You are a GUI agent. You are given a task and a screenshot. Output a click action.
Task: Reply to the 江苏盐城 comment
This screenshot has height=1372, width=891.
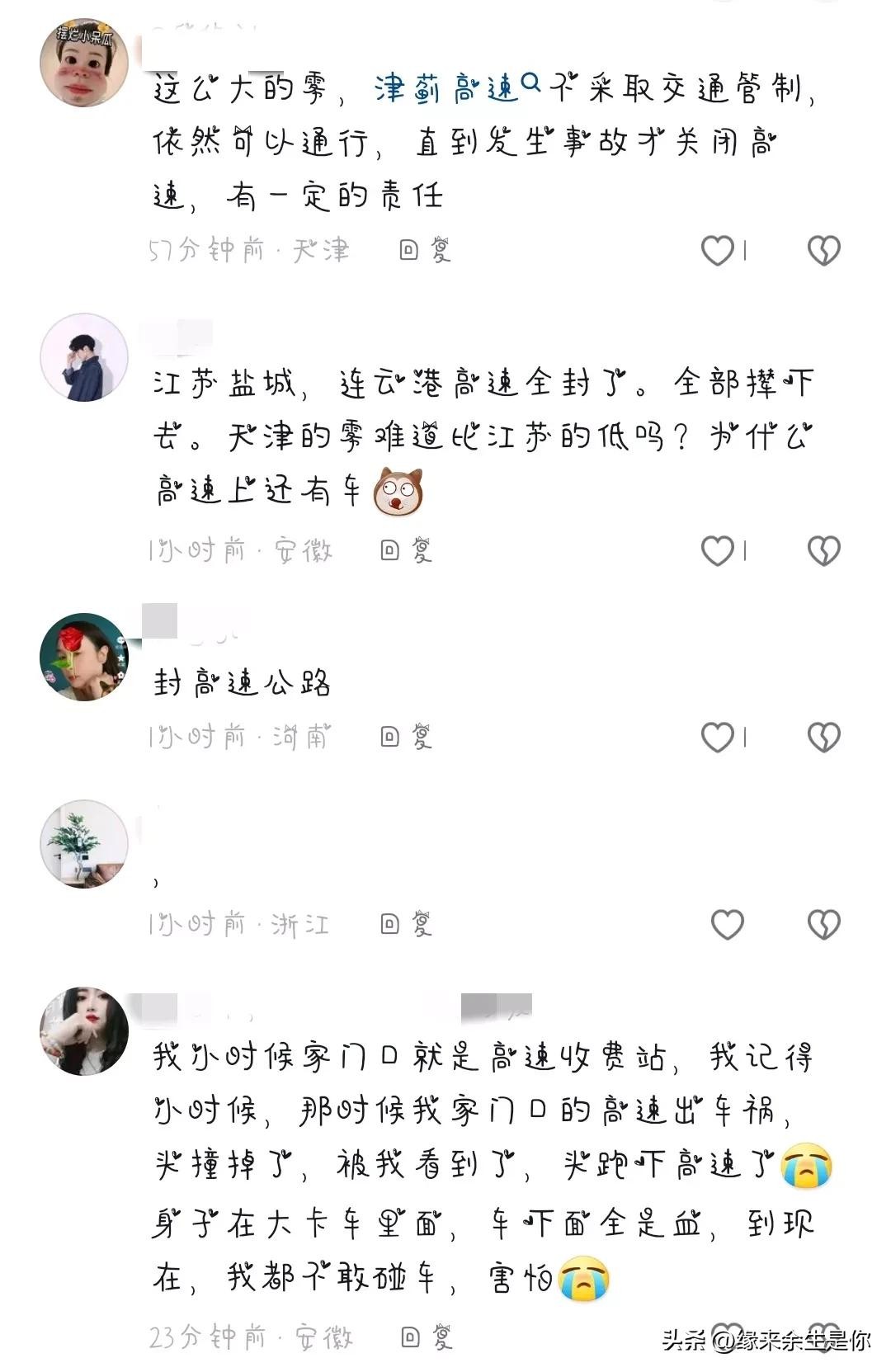(x=406, y=550)
